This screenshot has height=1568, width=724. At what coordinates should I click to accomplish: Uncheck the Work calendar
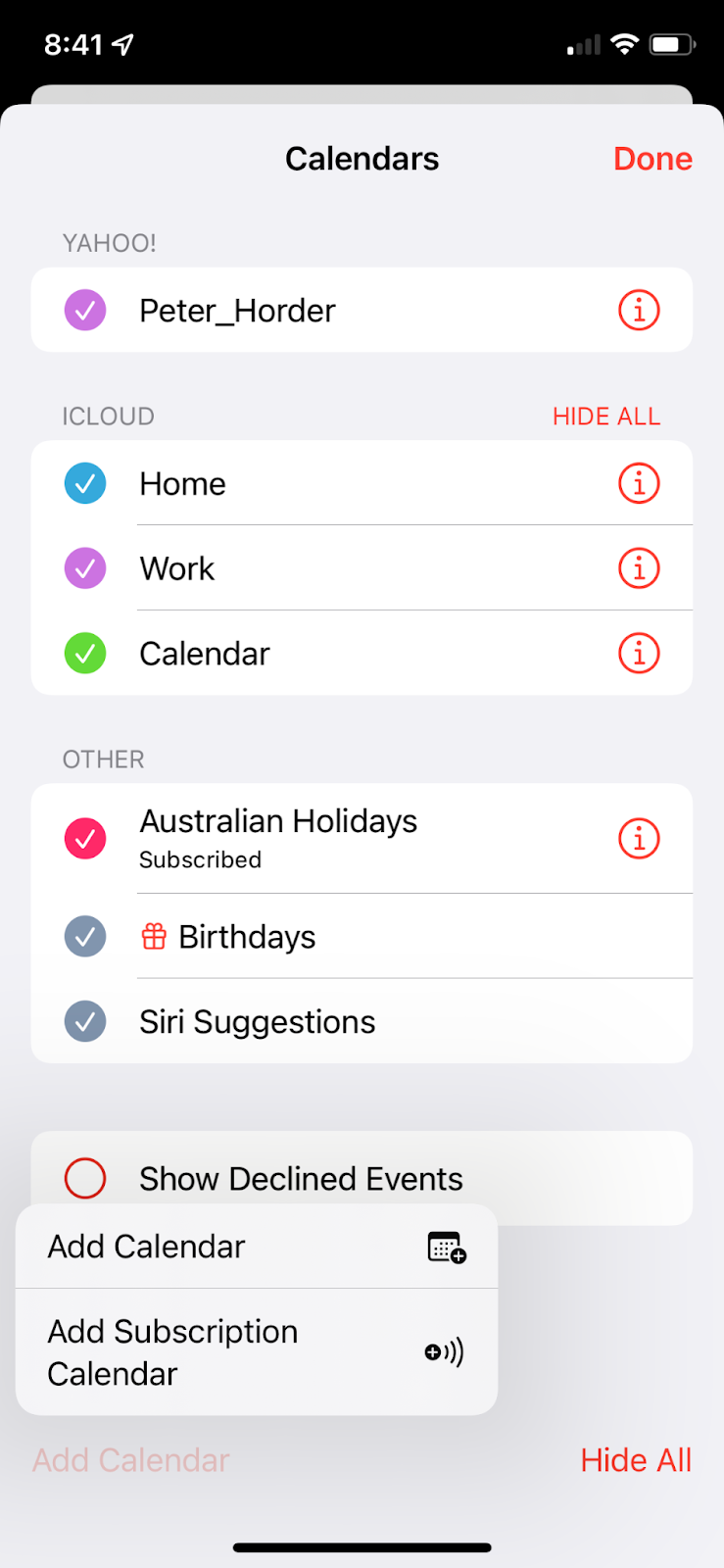(x=85, y=568)
